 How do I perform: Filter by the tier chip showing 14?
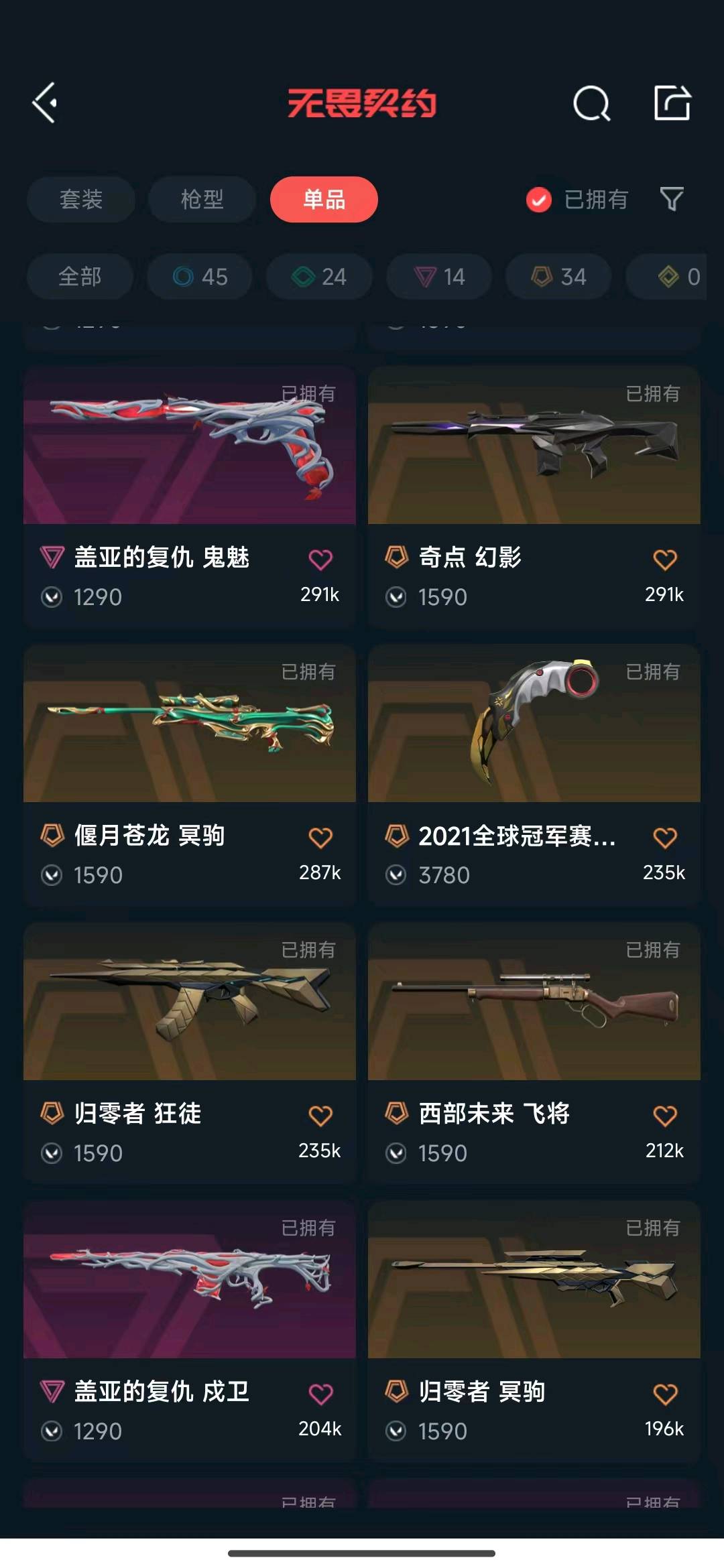tap(439, 276)
